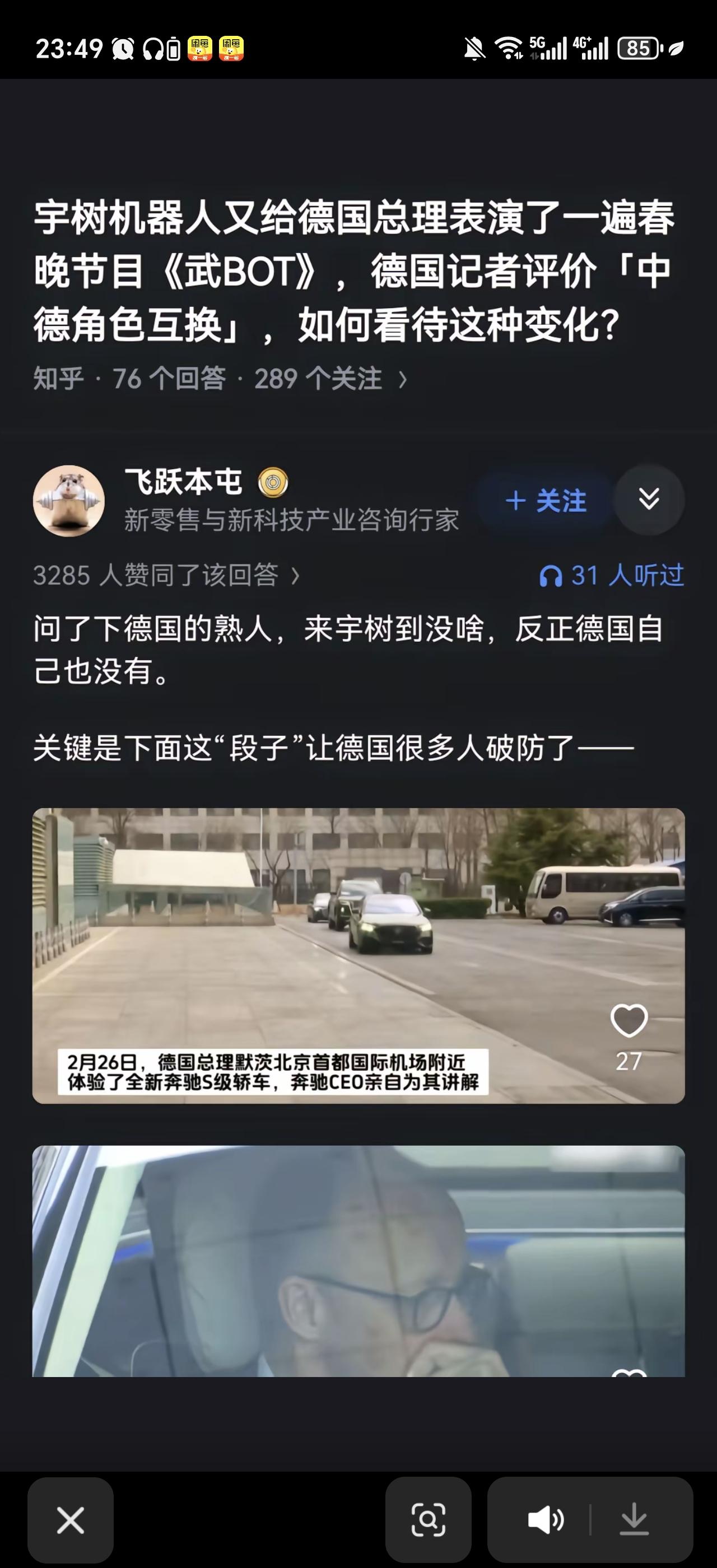The image size is (717, 1568).
Task: Open the 知乎 question via its chevron
Action: [400, 379]
